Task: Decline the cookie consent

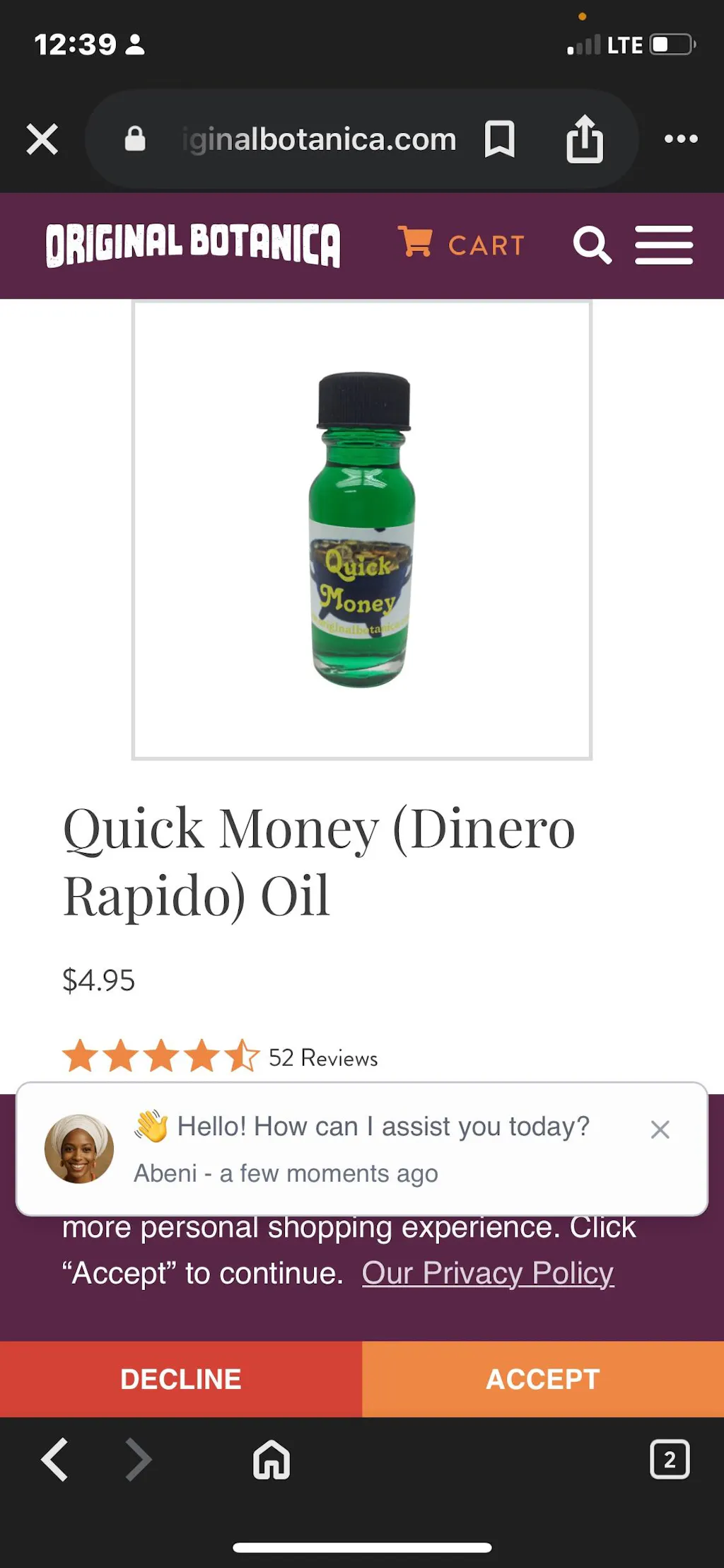Action: tap(181, 1379)
